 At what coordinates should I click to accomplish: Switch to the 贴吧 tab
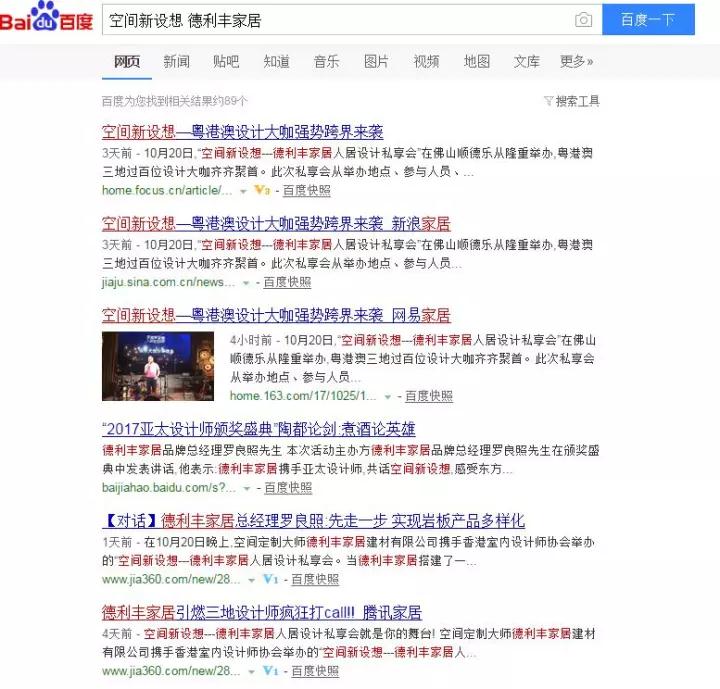click(226, 62)
